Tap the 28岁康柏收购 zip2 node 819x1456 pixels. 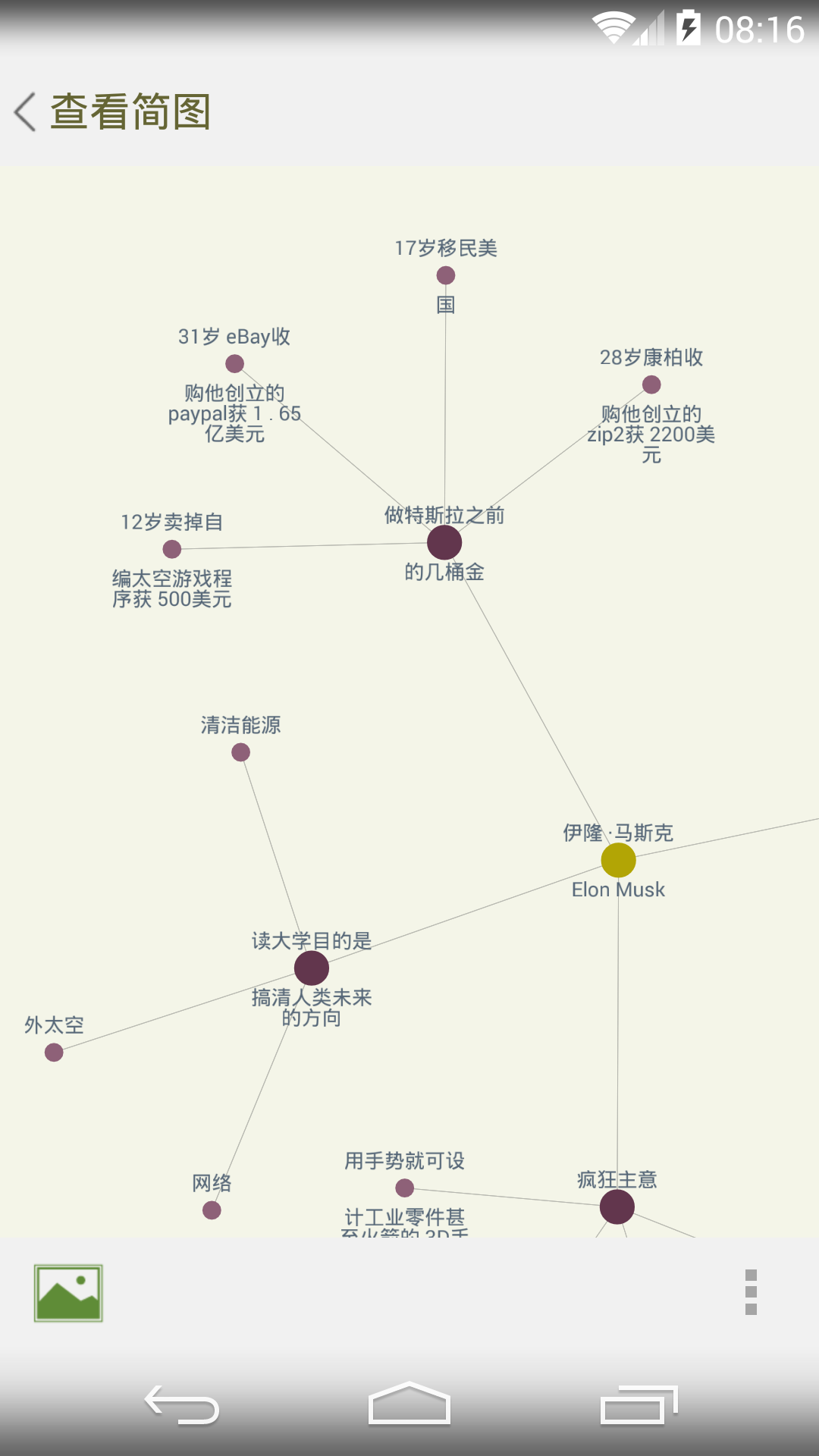point(651,385)
